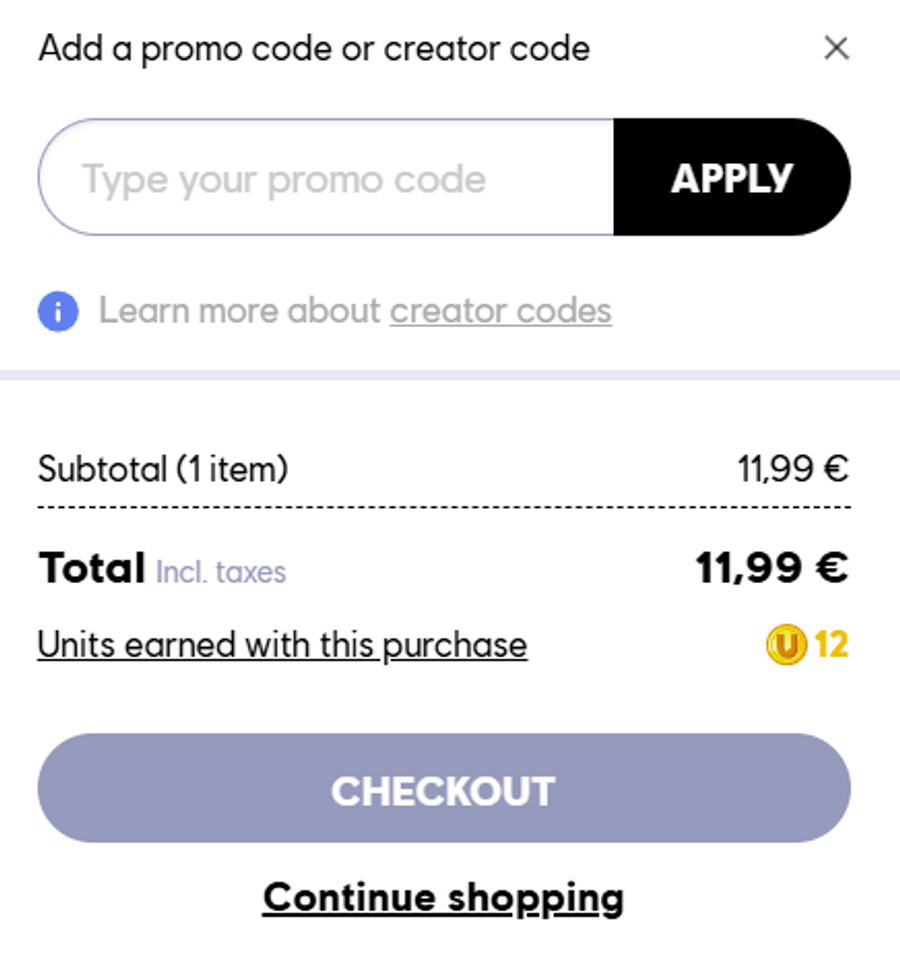Apply the promo code
This screenshot has width=900, height=972.
coord(731,178)
